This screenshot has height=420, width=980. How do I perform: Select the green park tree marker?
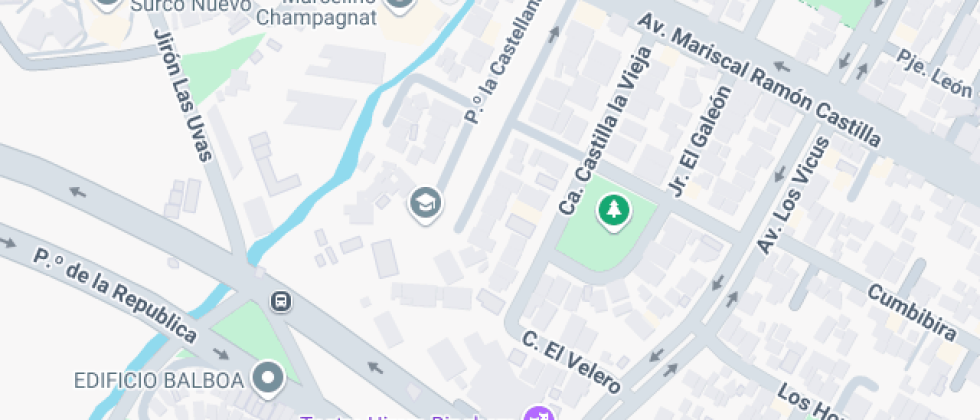613,211
